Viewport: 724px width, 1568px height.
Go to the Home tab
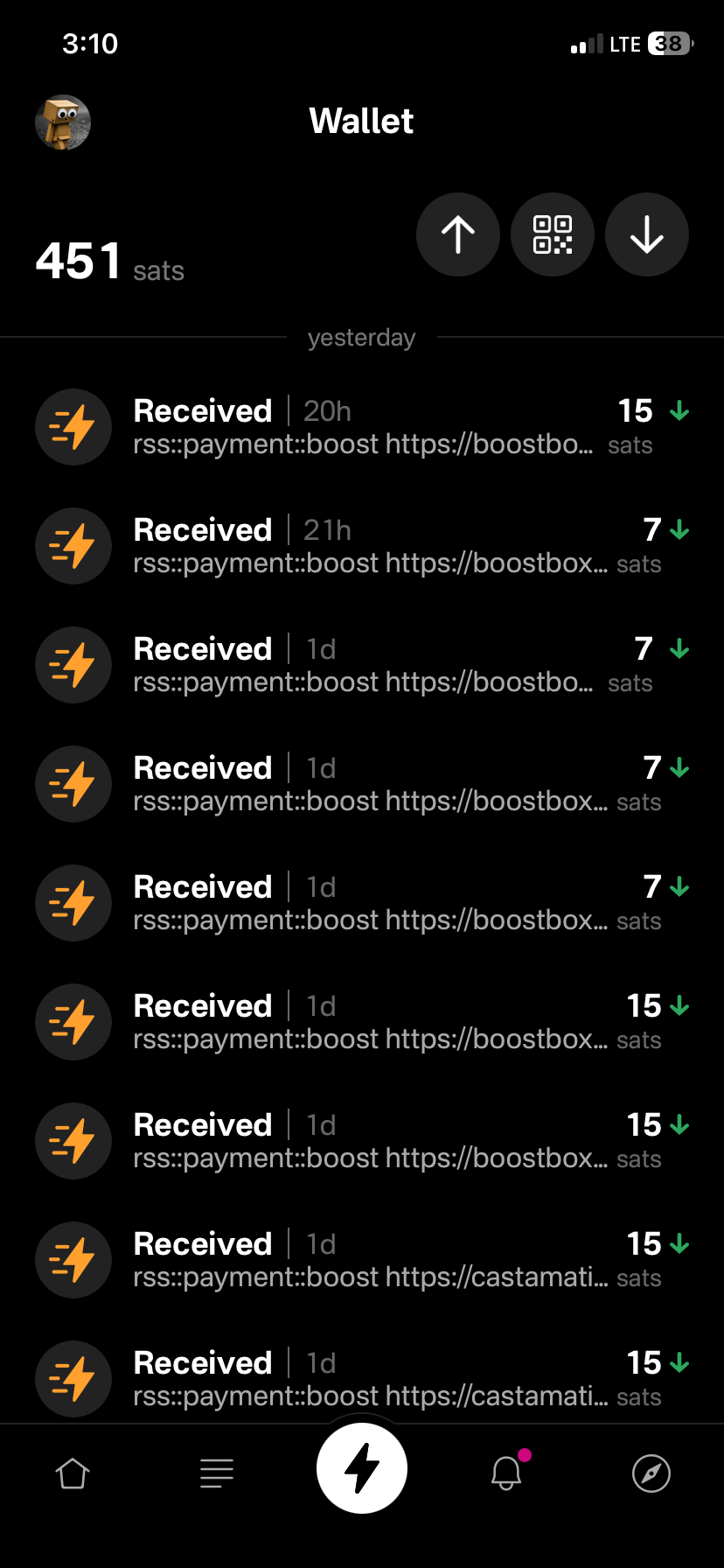pos(73,1473)
